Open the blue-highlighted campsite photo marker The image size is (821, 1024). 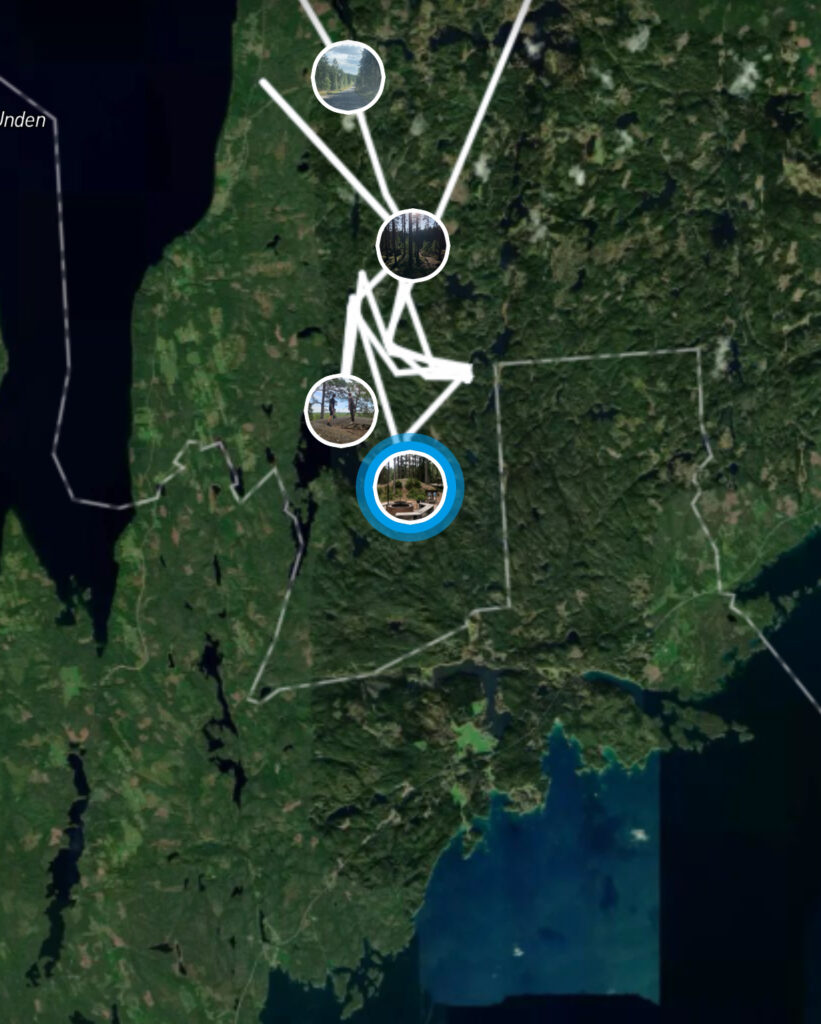tap(409, 487)
